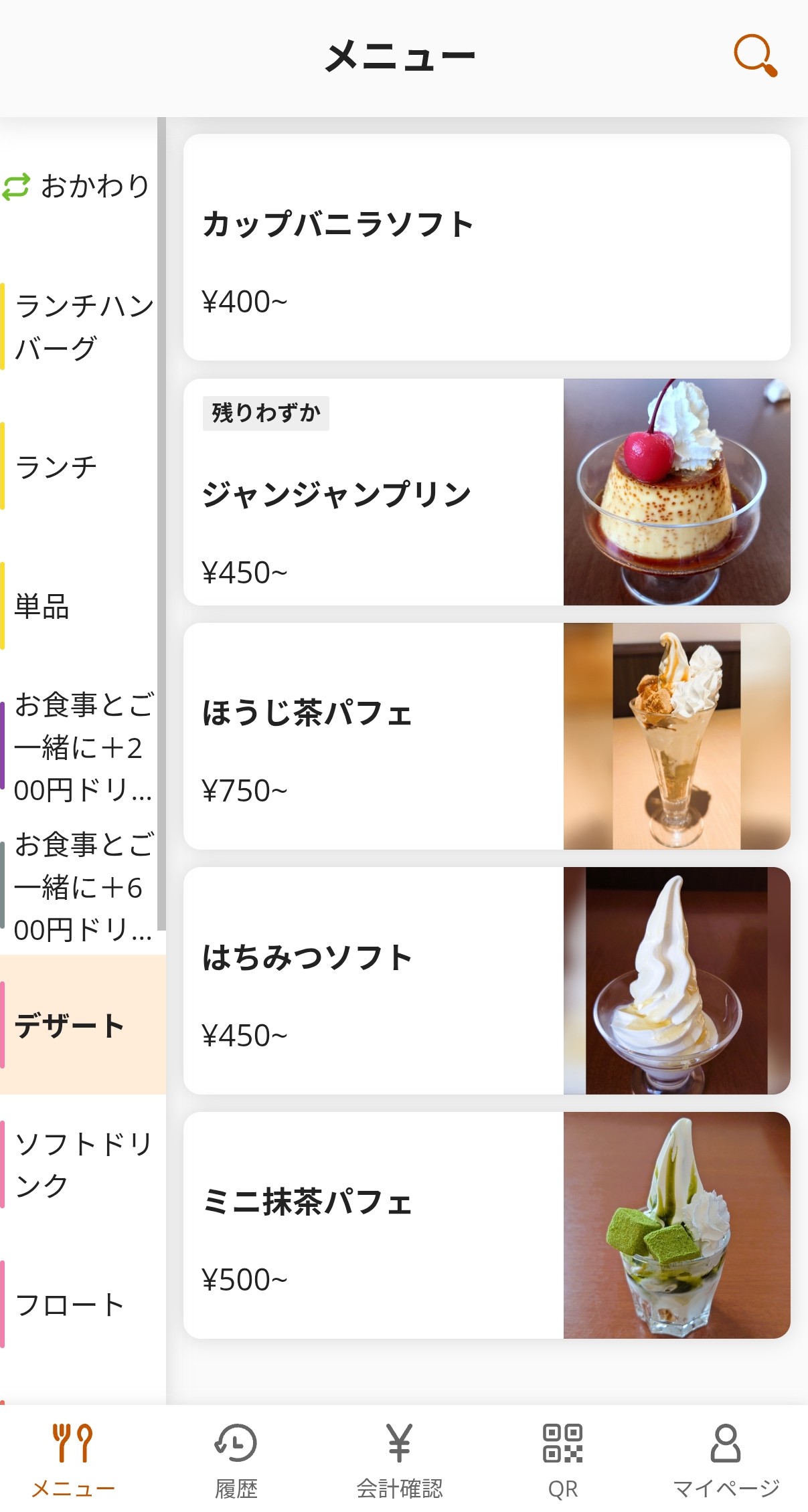Open カップバニラソフト item
808x1512 pixels.
pyautogui.click(x=486, y=248)
